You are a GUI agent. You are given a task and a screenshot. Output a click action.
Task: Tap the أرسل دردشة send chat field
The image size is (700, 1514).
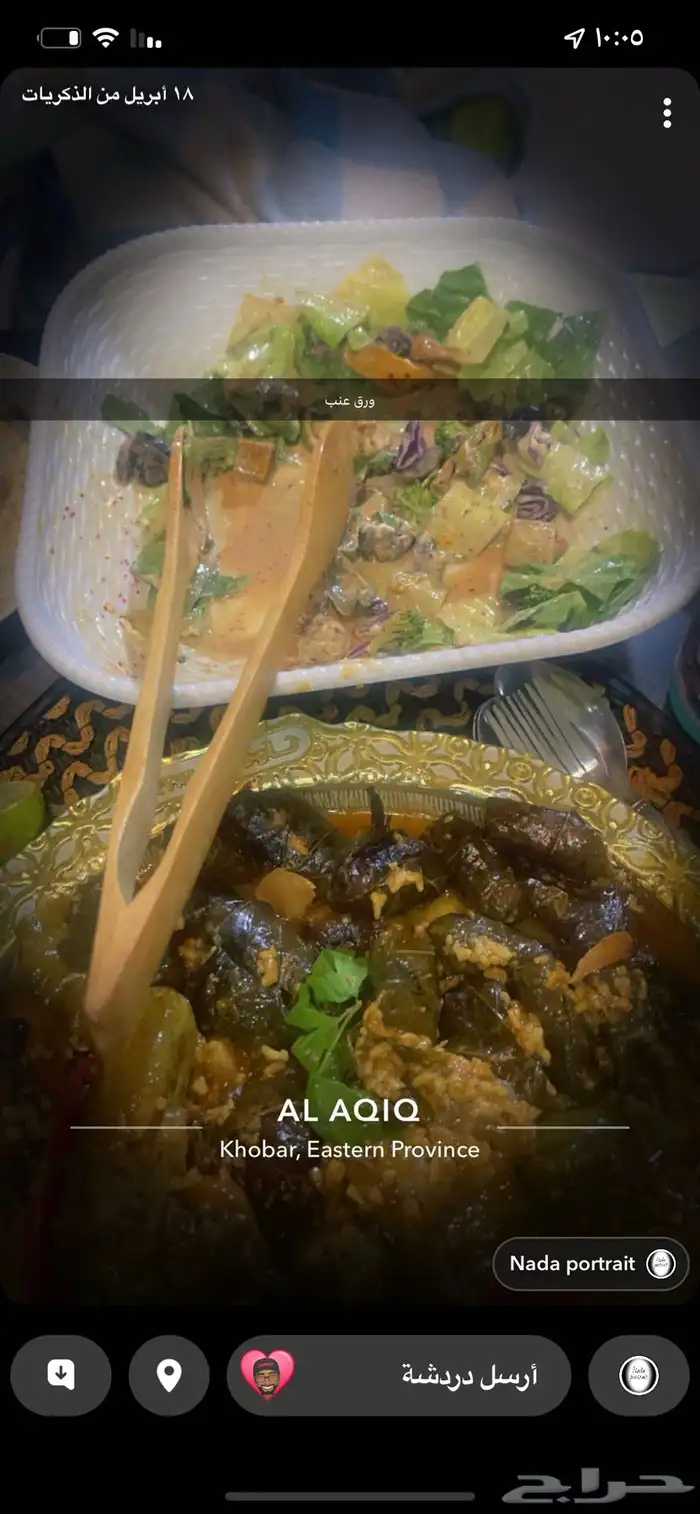430,1375
